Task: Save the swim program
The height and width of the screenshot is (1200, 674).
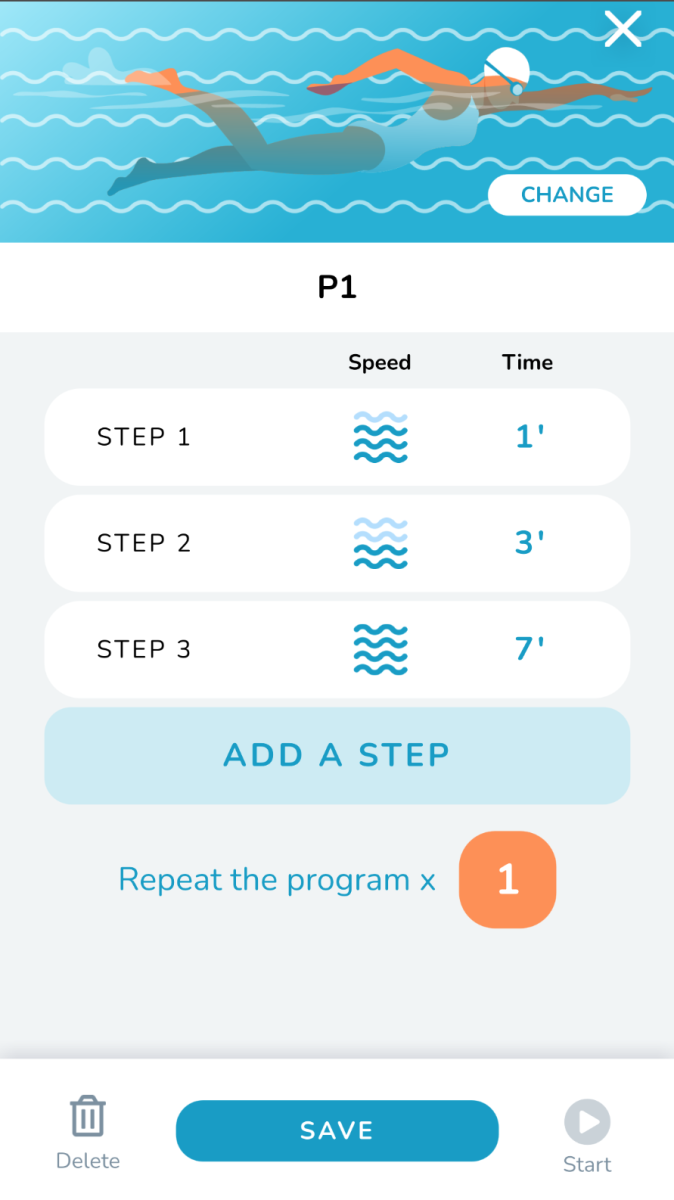Action: (x=337, y=1131)
